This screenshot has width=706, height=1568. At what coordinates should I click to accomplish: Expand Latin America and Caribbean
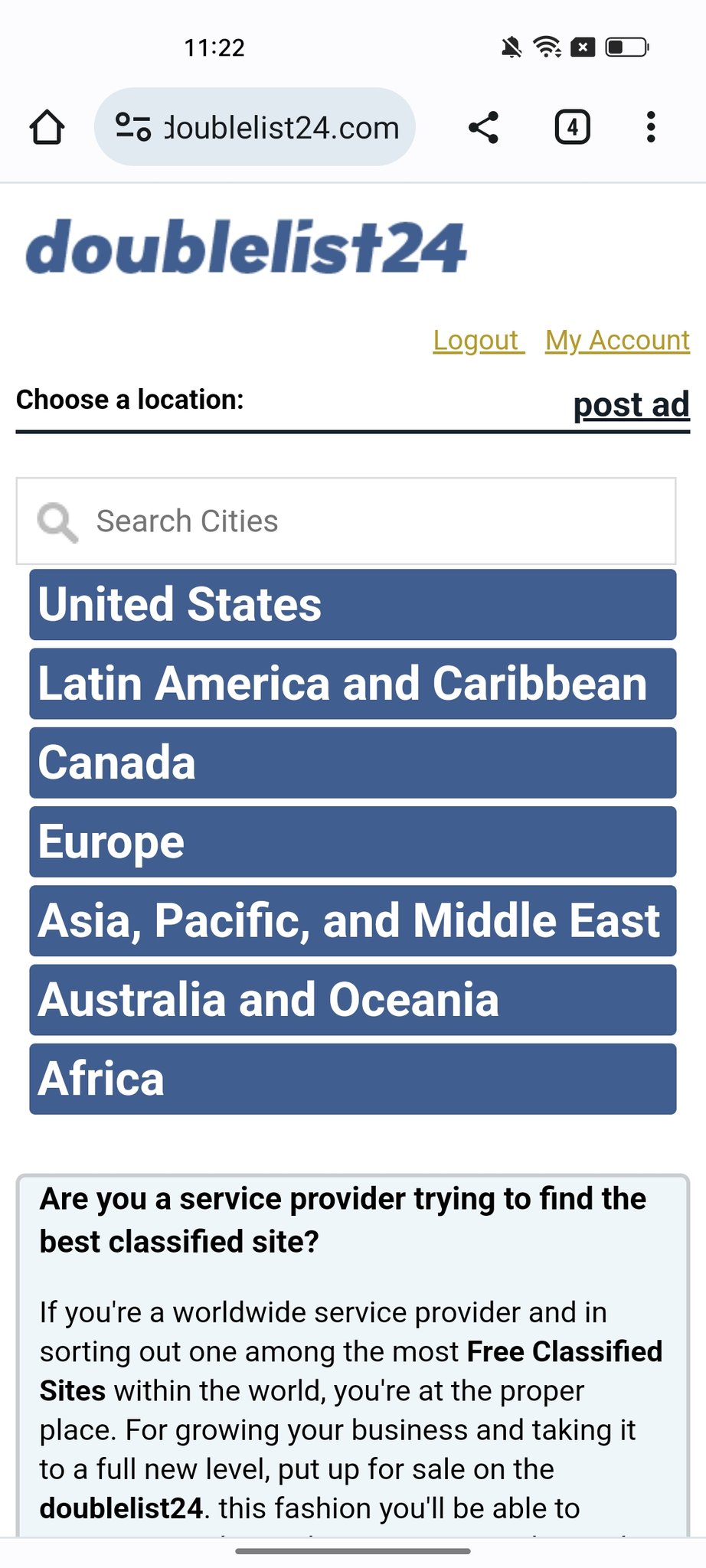coord(353,684)
